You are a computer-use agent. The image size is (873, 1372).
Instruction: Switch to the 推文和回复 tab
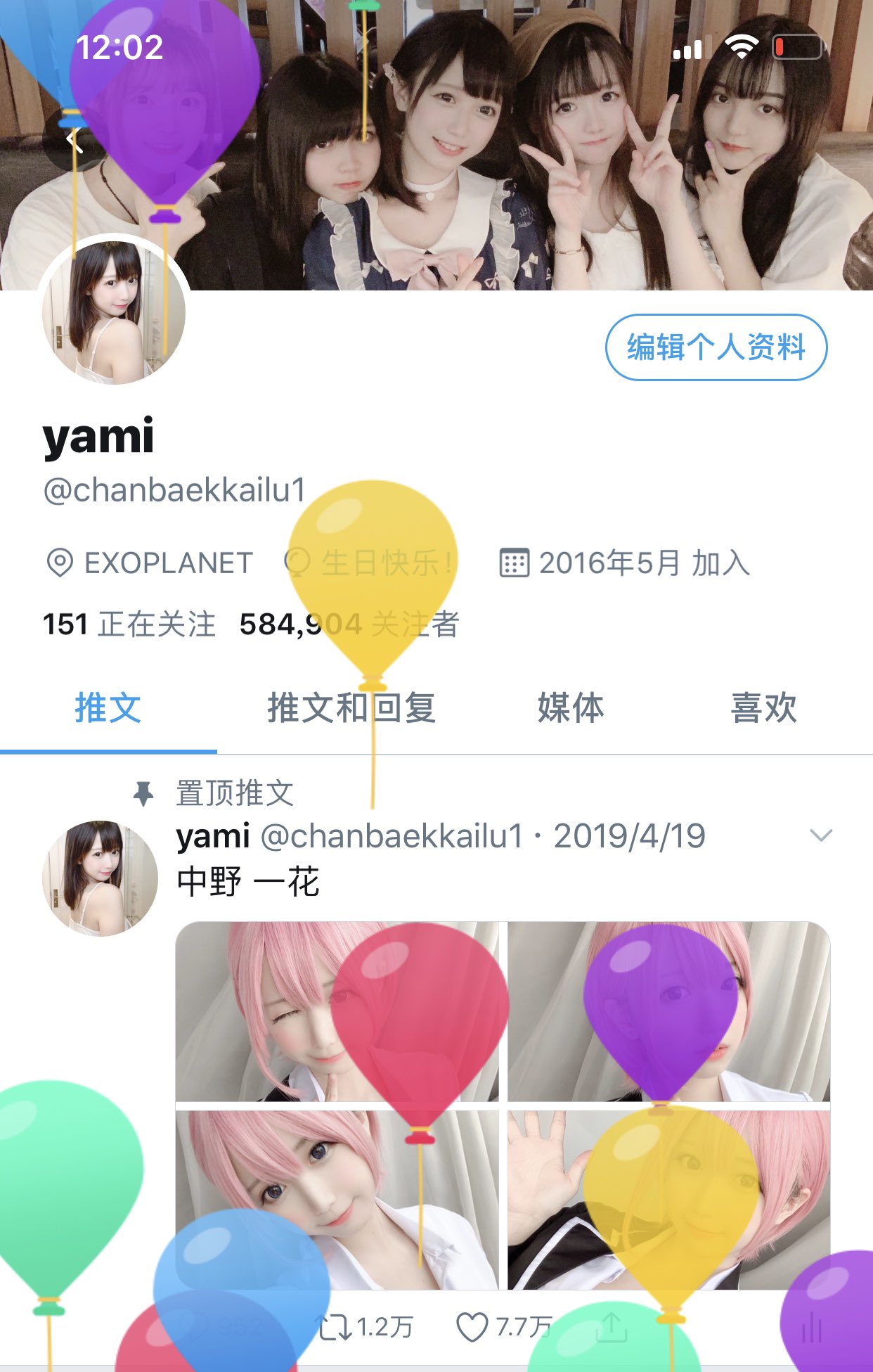[351, 708]
